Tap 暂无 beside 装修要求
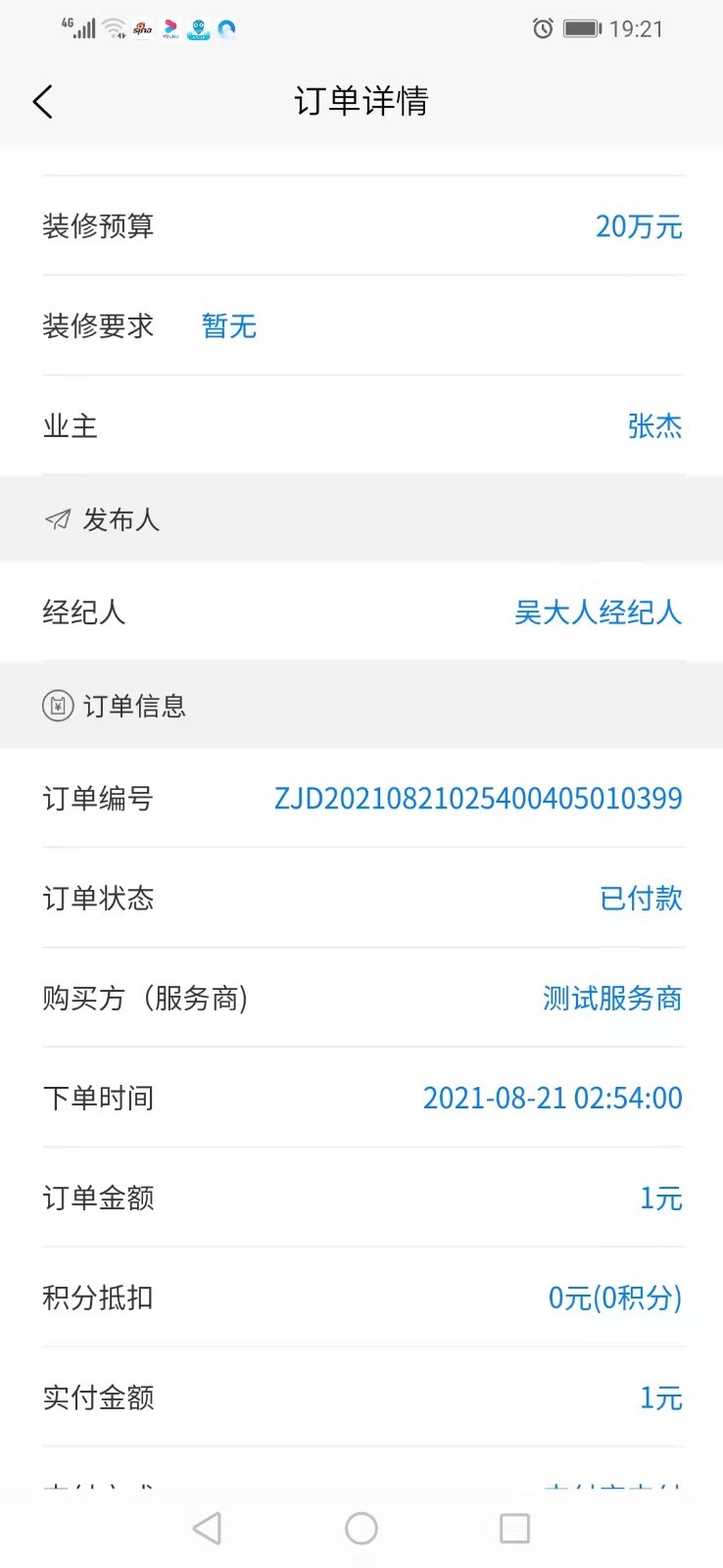723x1568 pixels. click(x=228, y=326)
